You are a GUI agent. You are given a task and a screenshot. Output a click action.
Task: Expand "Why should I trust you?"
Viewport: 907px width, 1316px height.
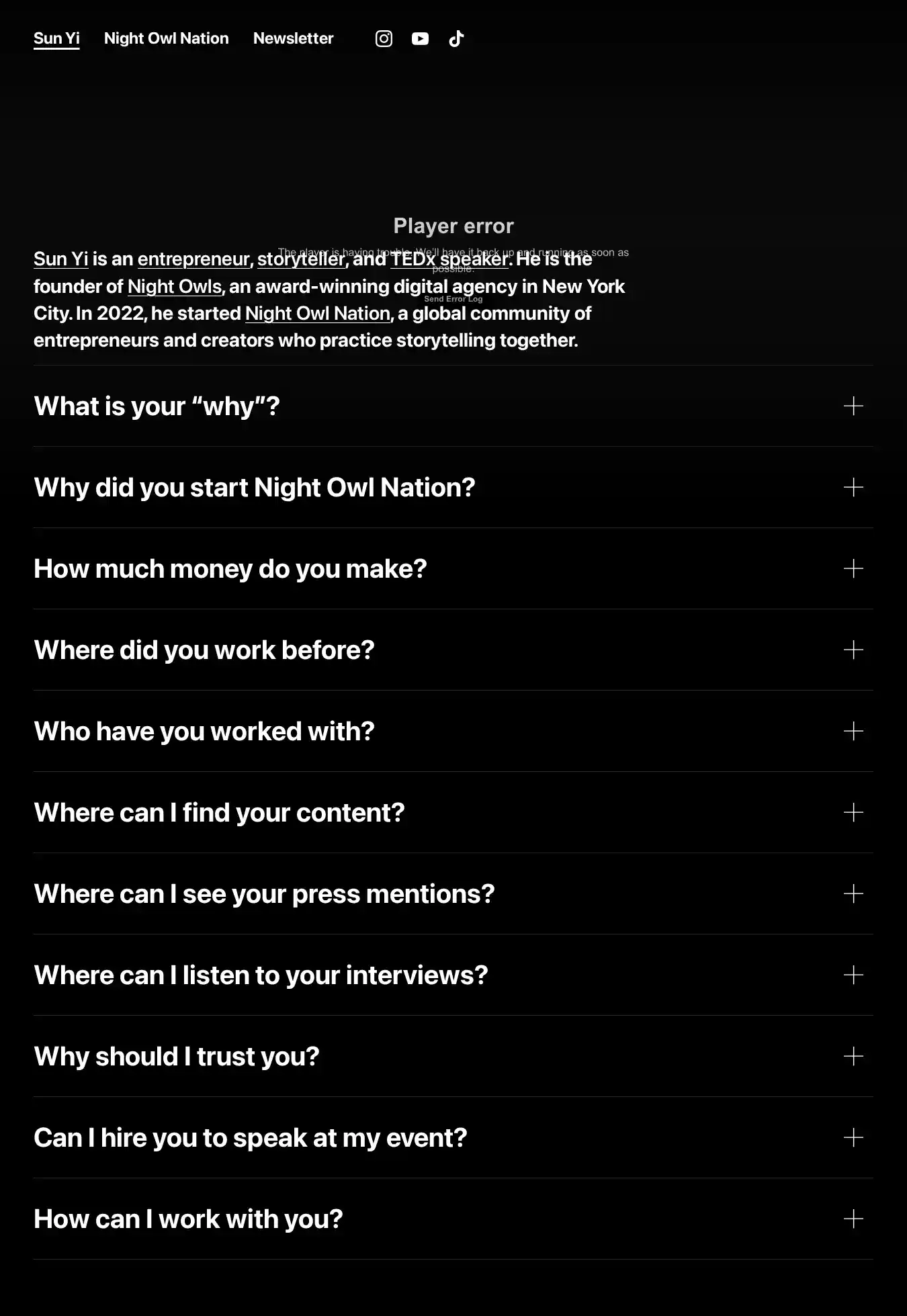pyautogui.click(x=853, y=1057)
